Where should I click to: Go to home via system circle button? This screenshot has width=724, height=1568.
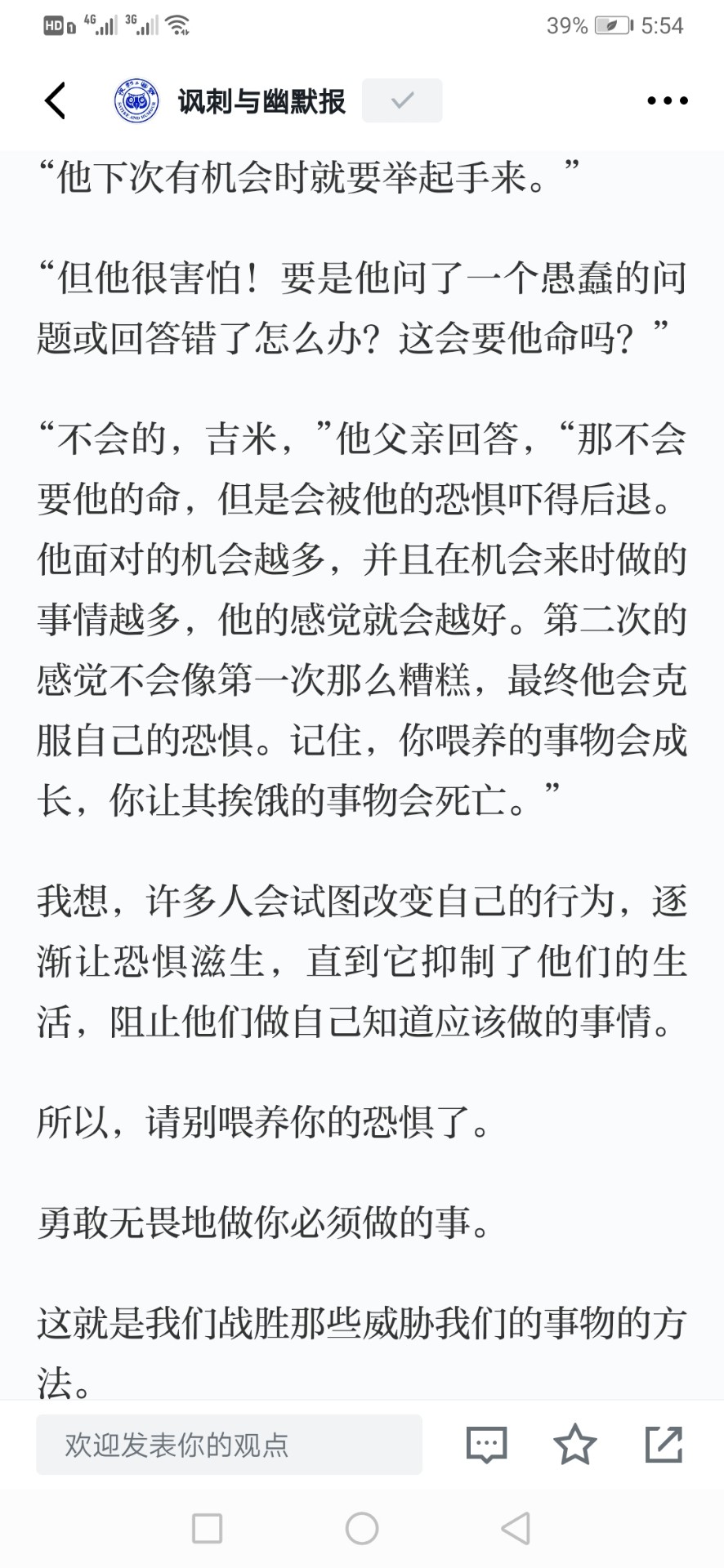pos(362,1528)
